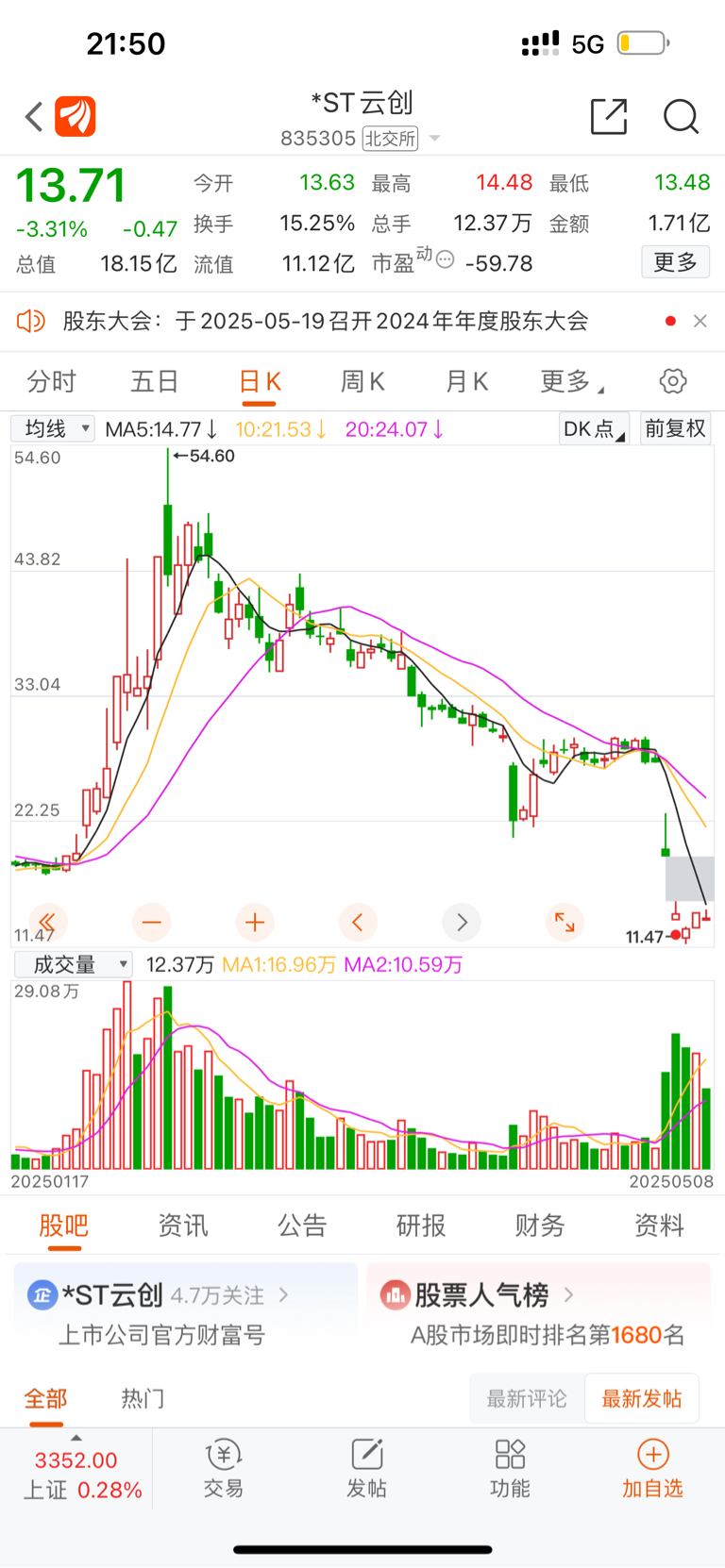Show 最新发帖 posts

pyautogui.click(x=642, y=1398)
